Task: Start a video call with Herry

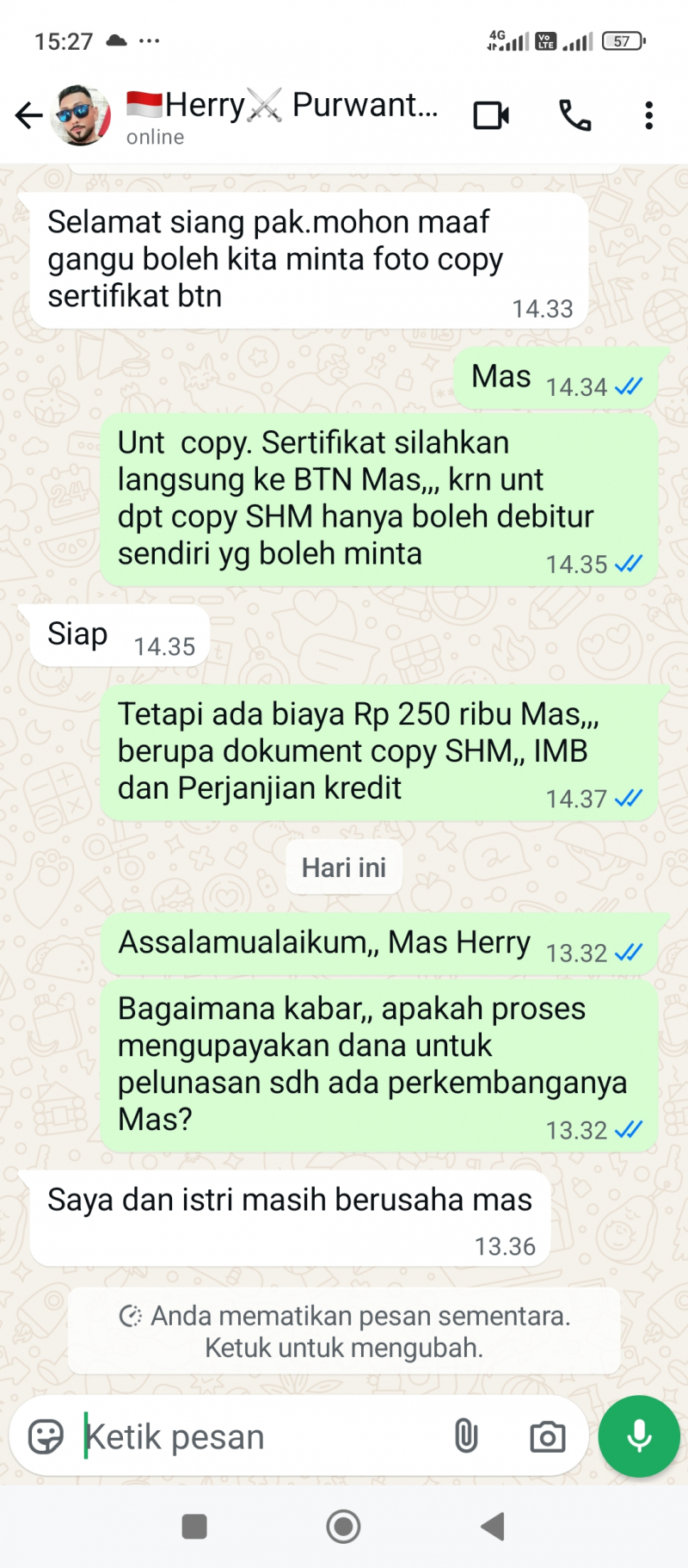Action: (x=491, y=115)
